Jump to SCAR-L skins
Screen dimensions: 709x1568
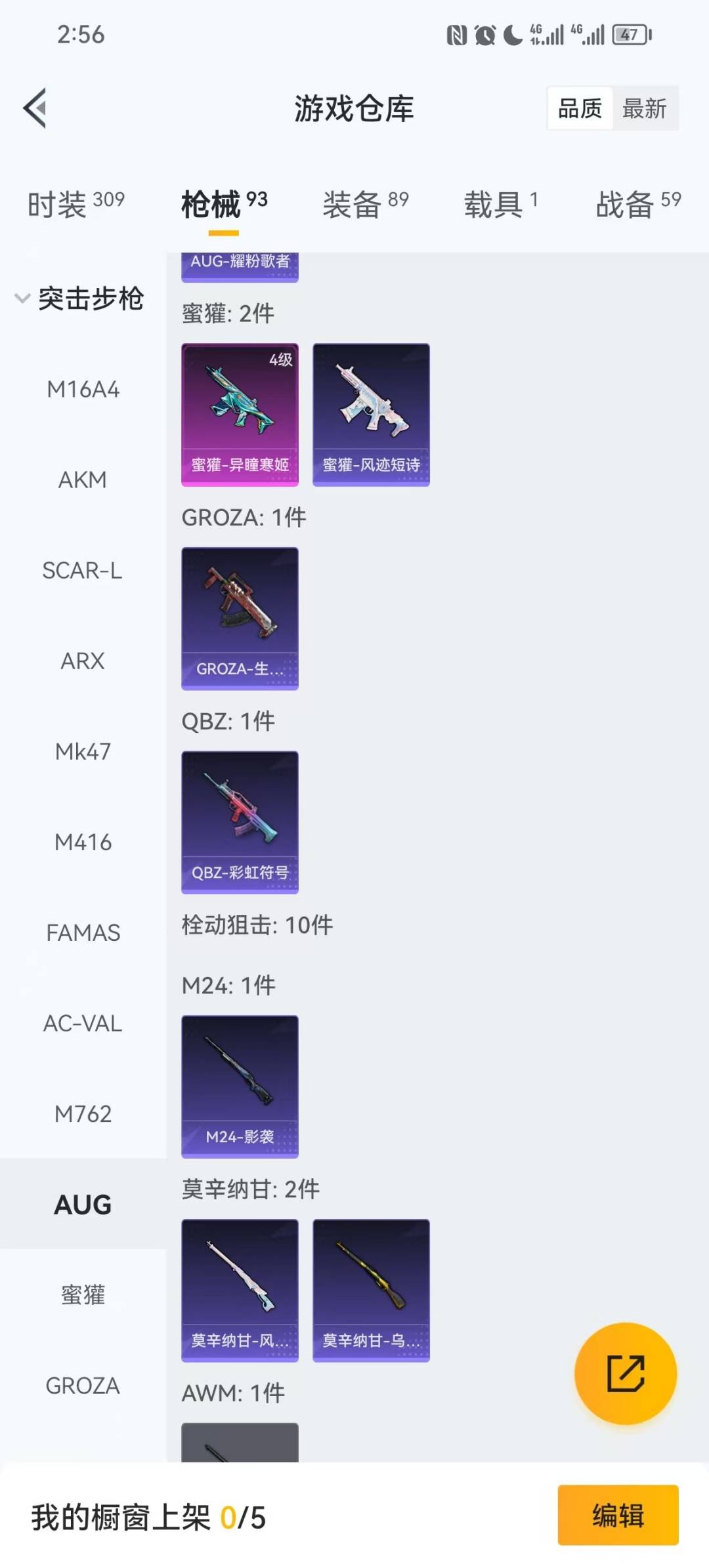coord(83,571)
